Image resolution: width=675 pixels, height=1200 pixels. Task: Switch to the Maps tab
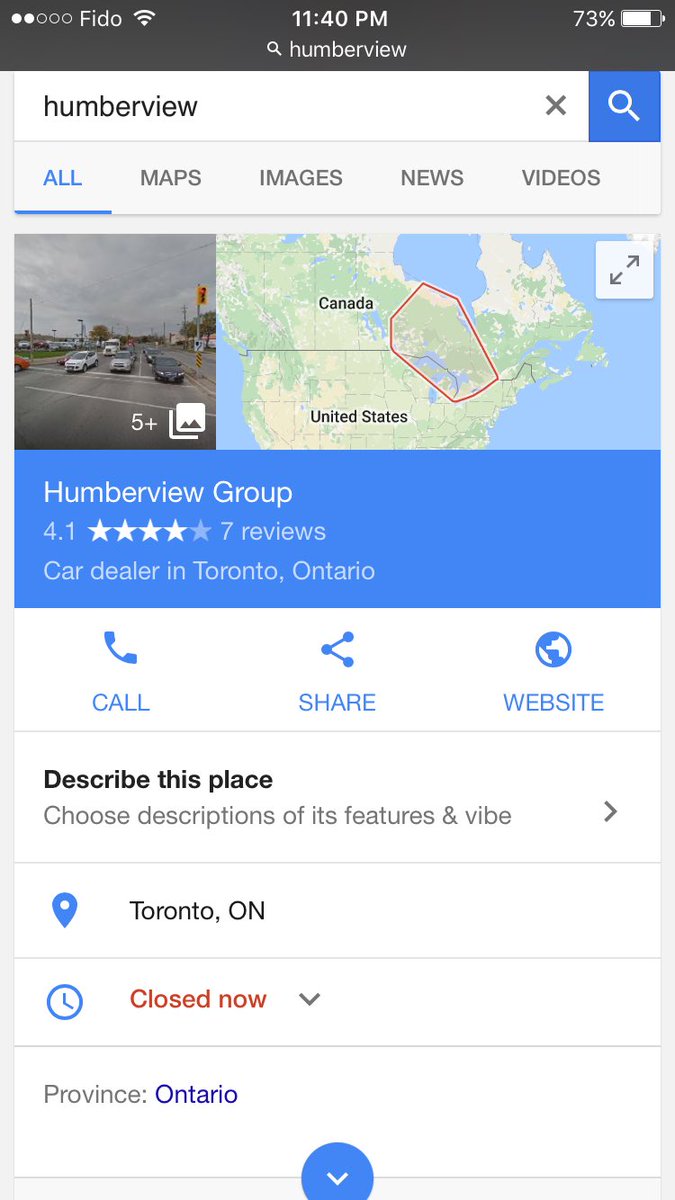point(170,178)
